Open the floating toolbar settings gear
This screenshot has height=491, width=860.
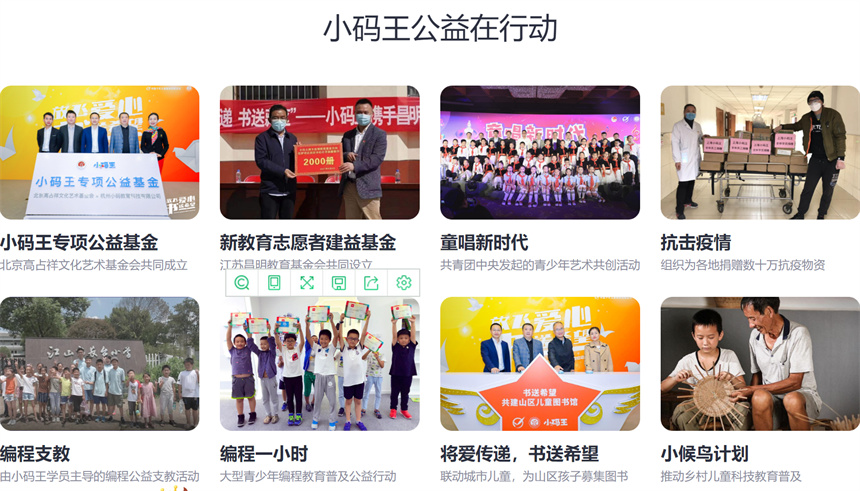pyautogui.click(x=404, y=283)
